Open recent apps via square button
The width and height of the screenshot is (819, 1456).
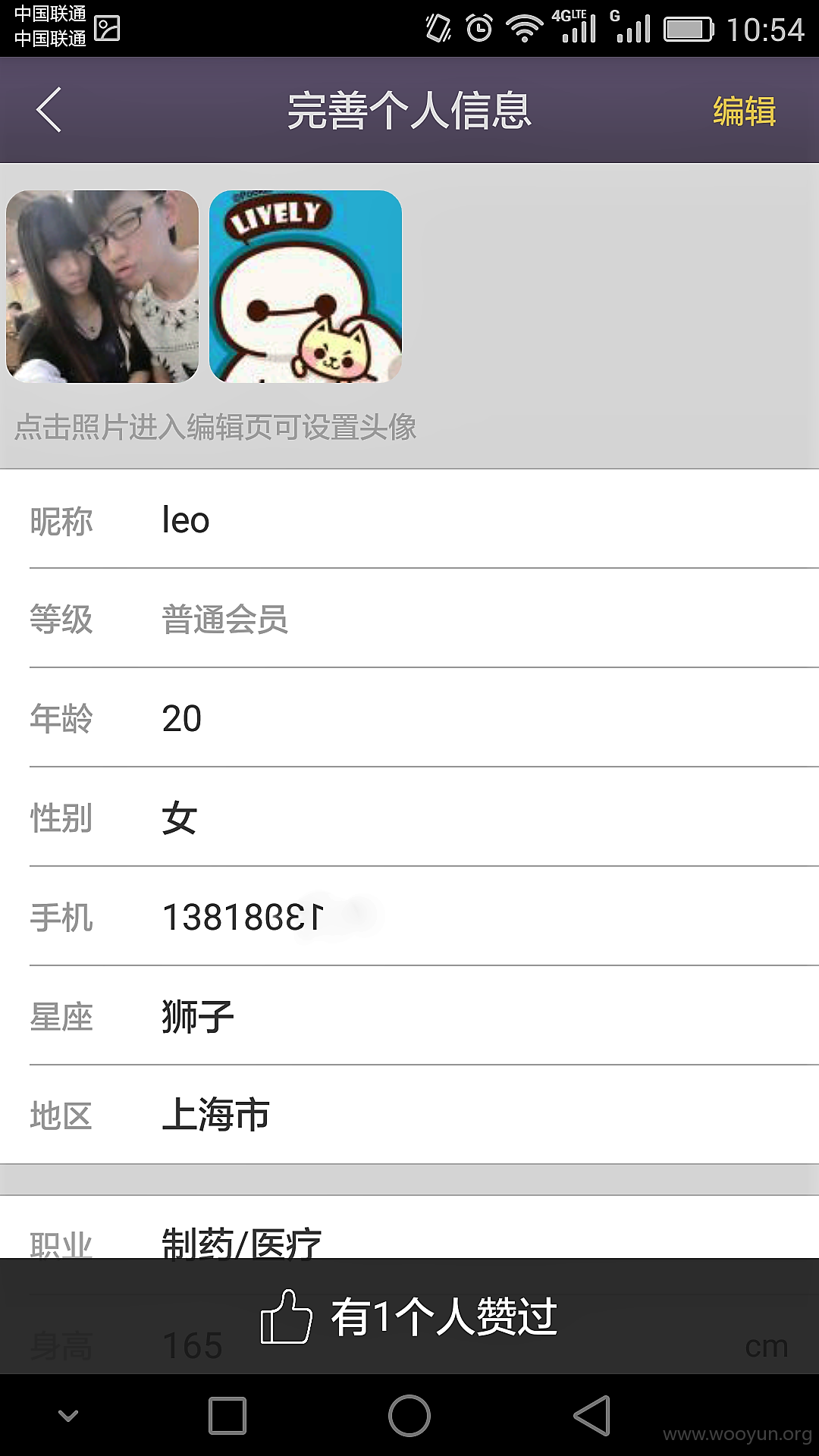(227, 1416)
